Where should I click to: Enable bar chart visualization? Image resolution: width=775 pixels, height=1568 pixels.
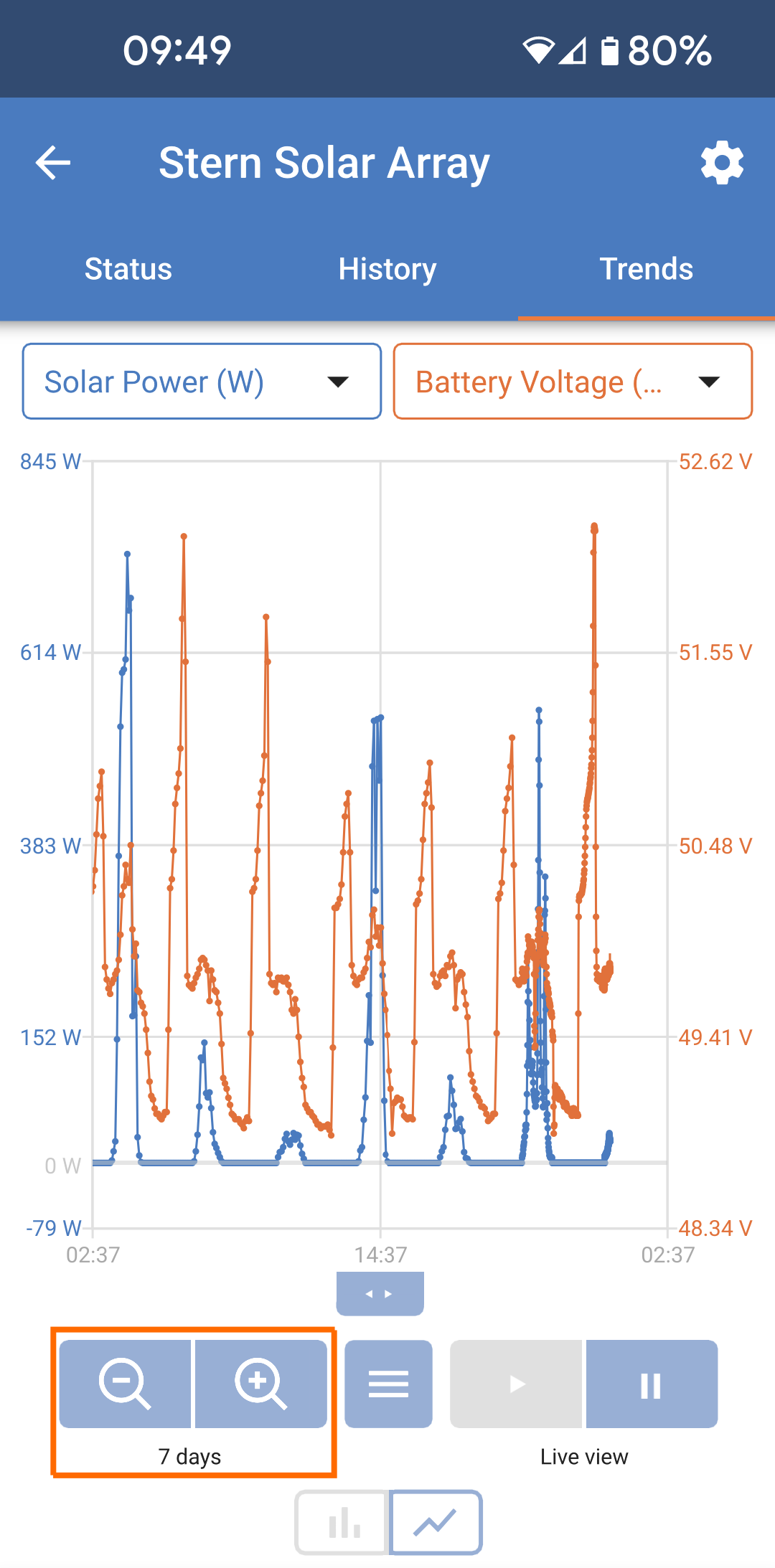tap(342, 1521)
